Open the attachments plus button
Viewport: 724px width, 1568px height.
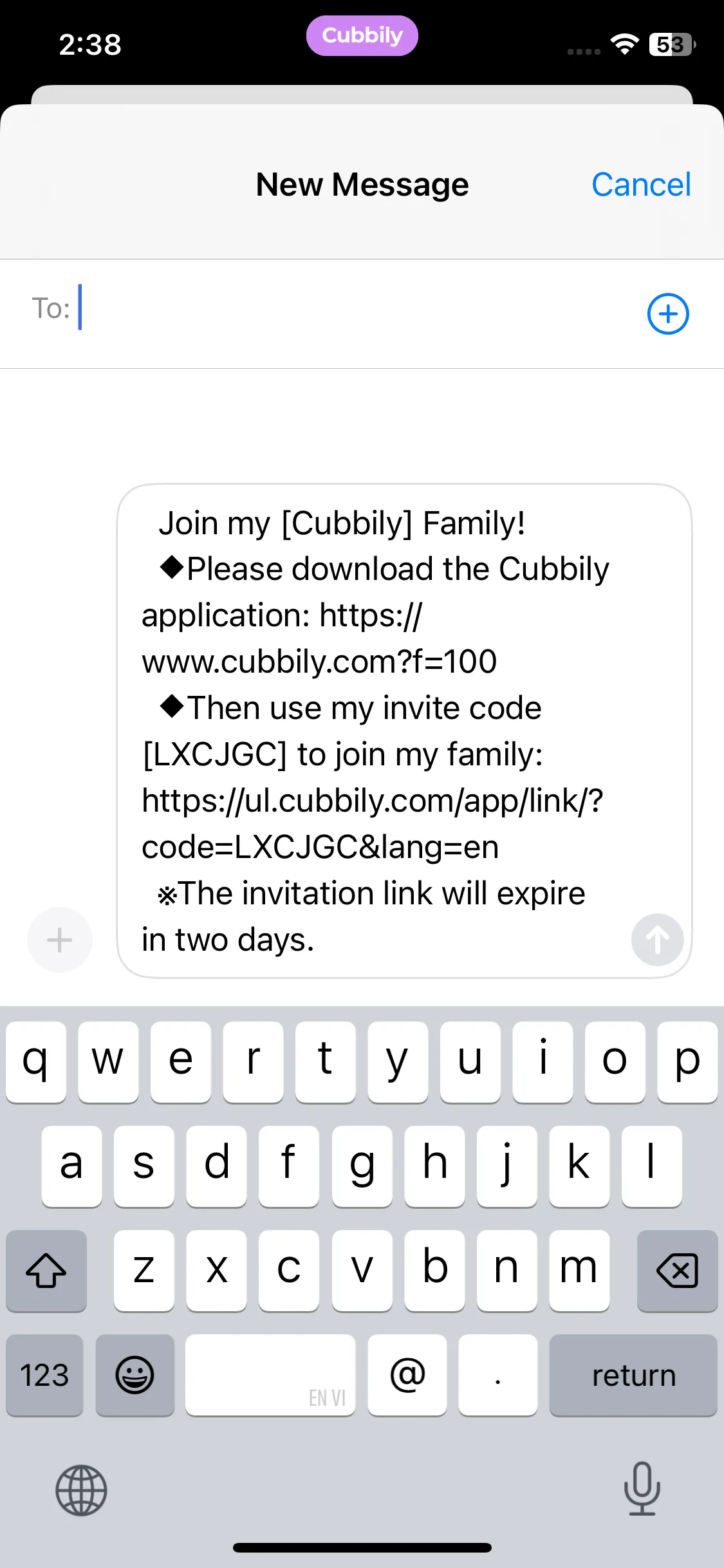[59, 940]
